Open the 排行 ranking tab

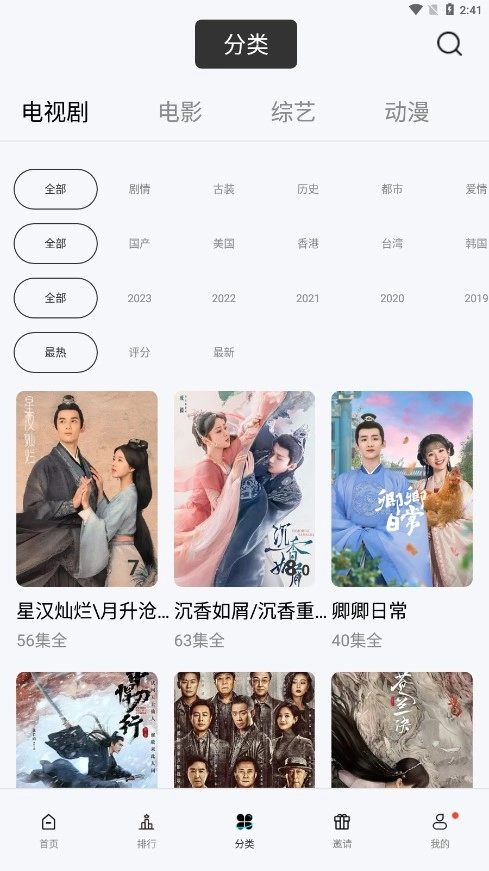[147, 830]
